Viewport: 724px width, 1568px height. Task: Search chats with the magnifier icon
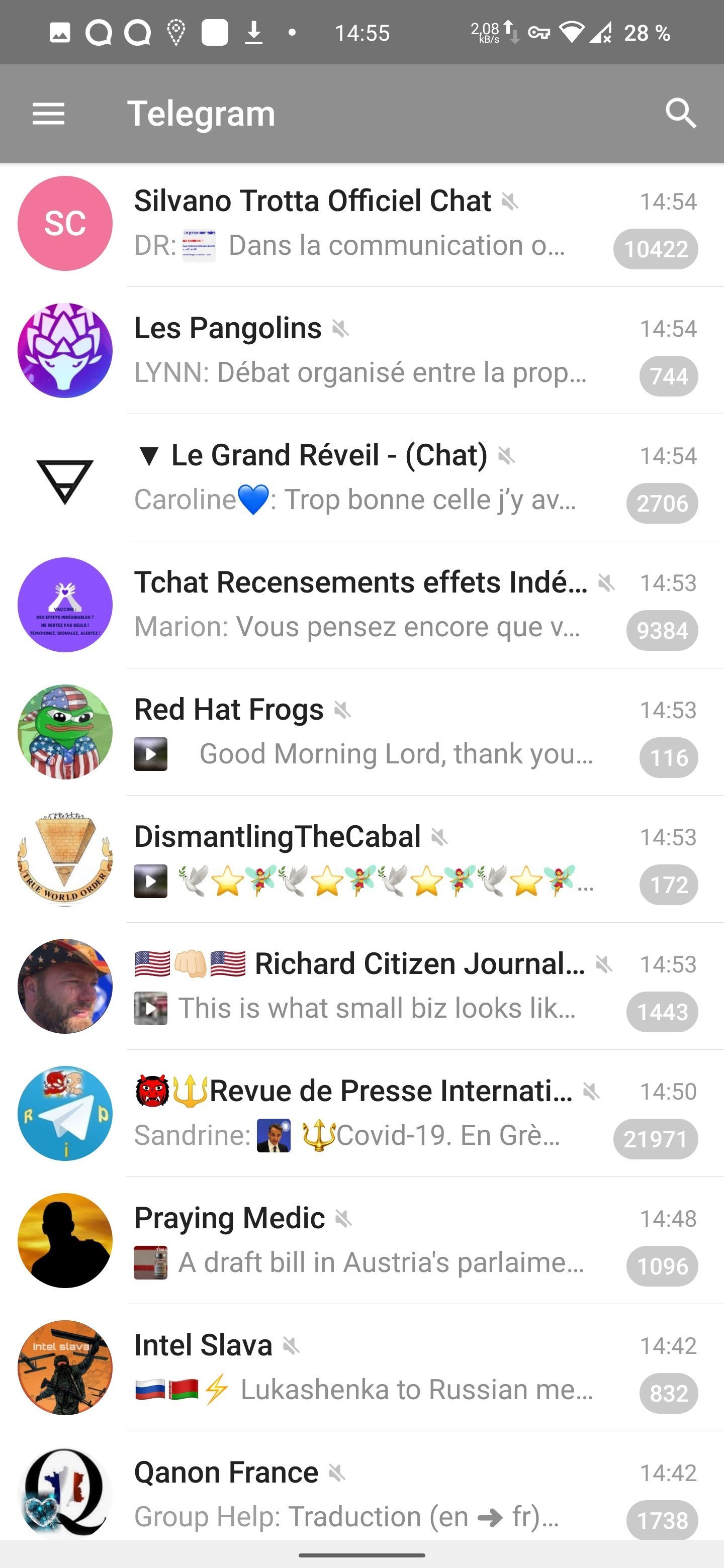tap(680, 114)
